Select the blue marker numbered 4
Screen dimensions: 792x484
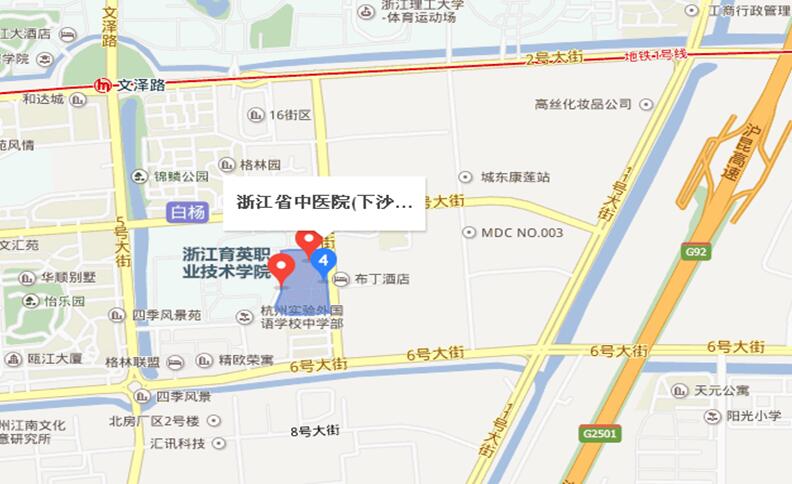322,262
